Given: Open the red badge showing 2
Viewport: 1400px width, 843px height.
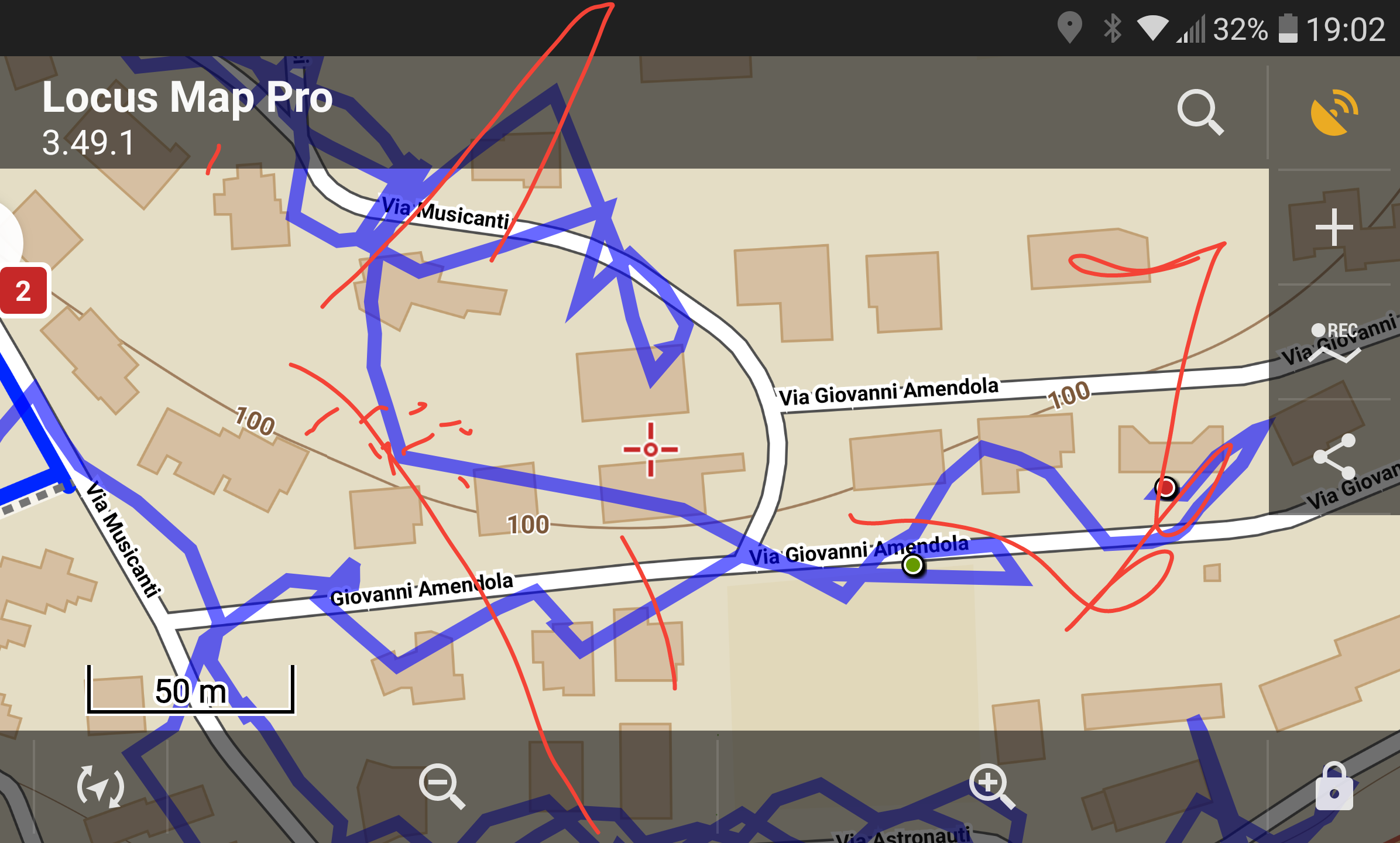Looking at the screenshot, I should (23, 291).
